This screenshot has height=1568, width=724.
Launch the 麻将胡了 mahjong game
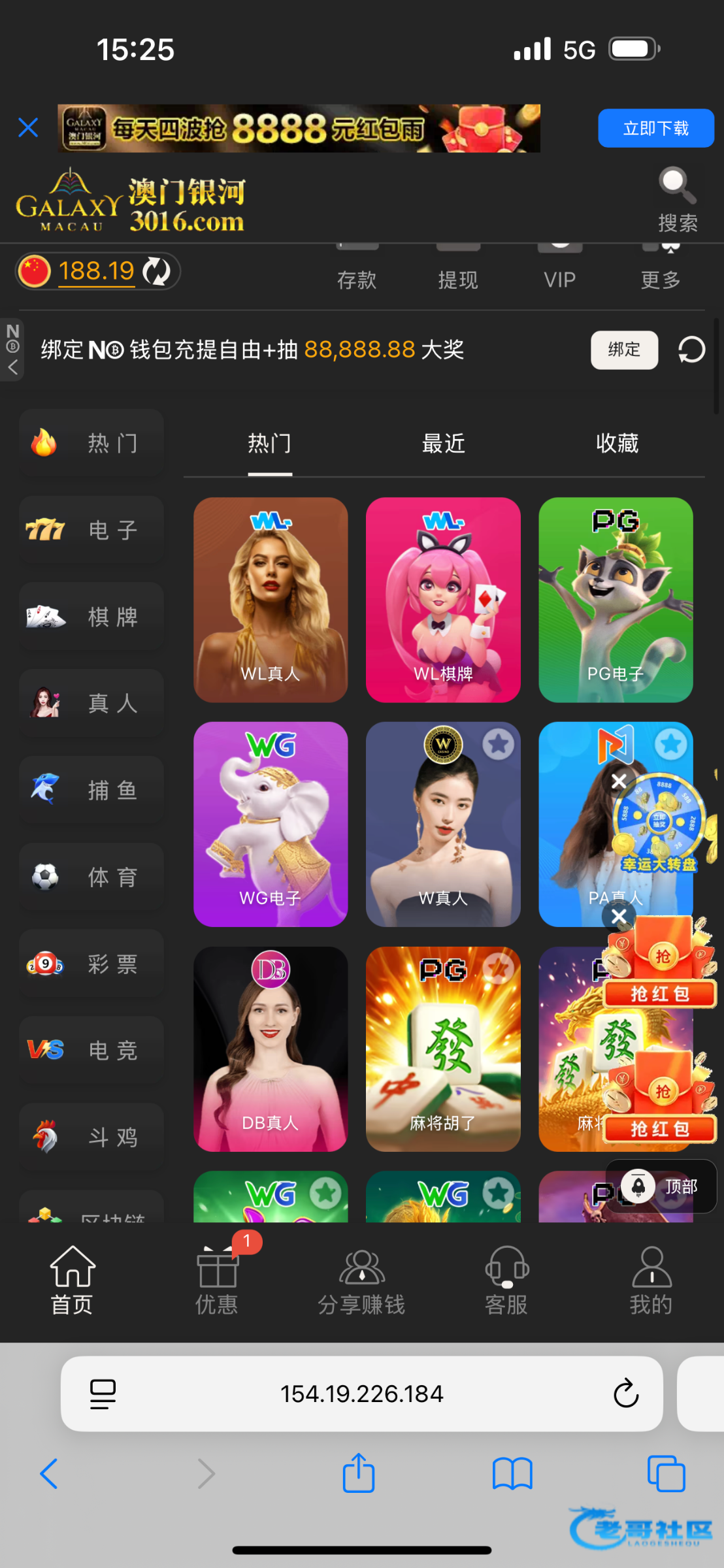443,1049
